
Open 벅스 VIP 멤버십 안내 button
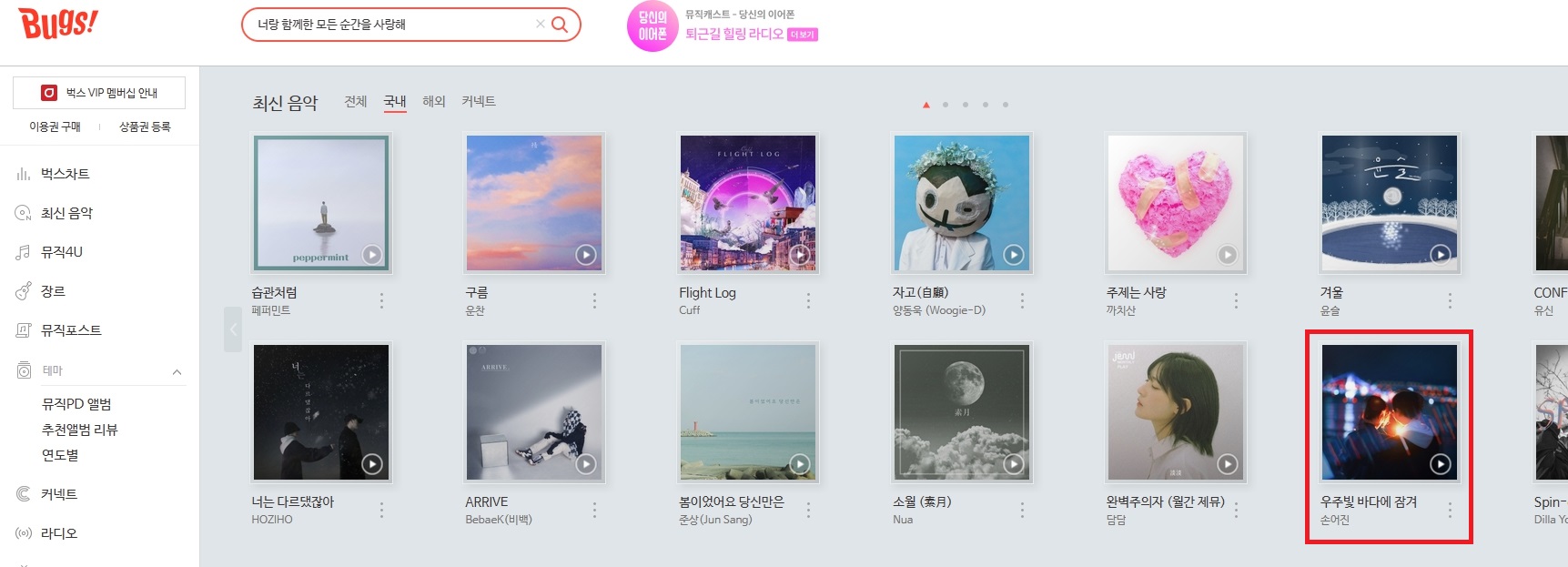99,93
